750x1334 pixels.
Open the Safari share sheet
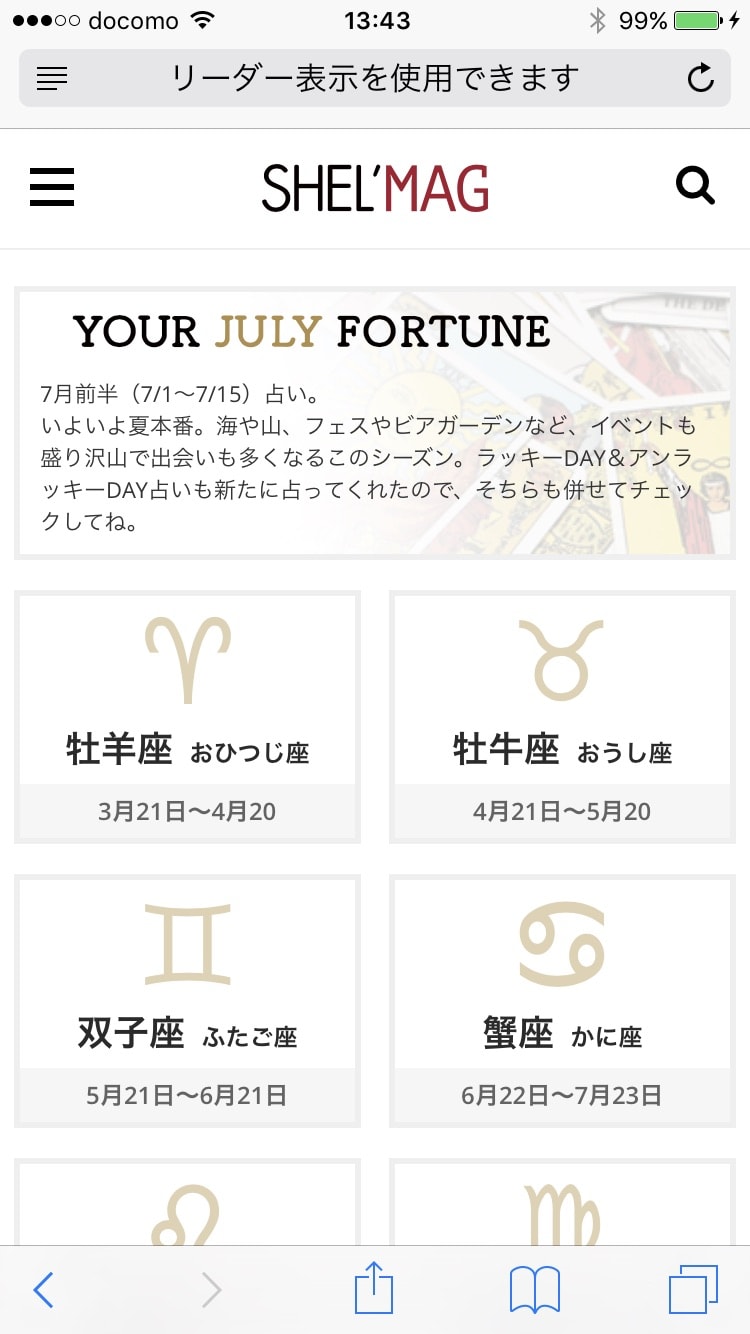374,1288
